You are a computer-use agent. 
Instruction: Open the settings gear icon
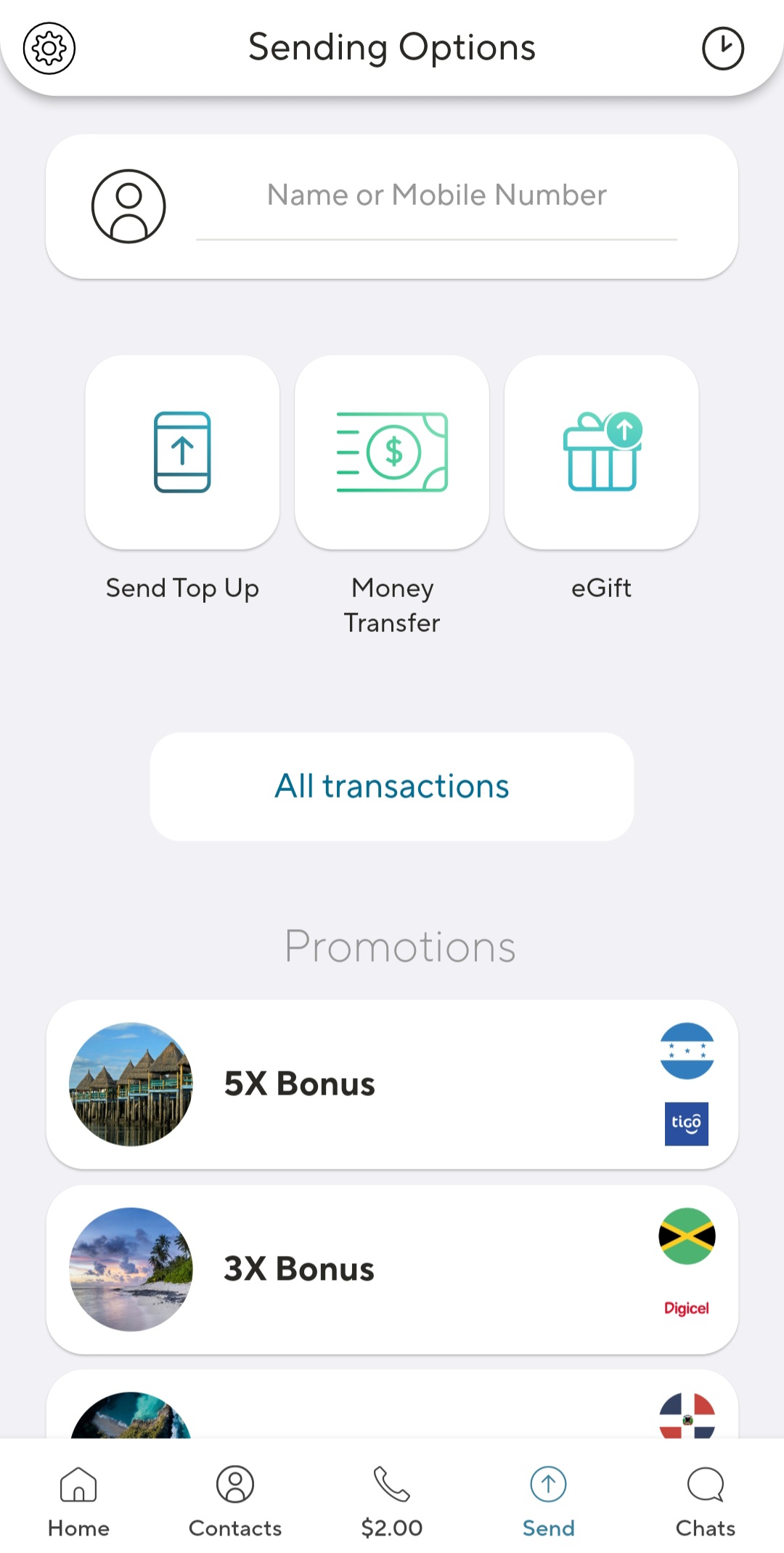pyautogui.click(x=48, y=48)
